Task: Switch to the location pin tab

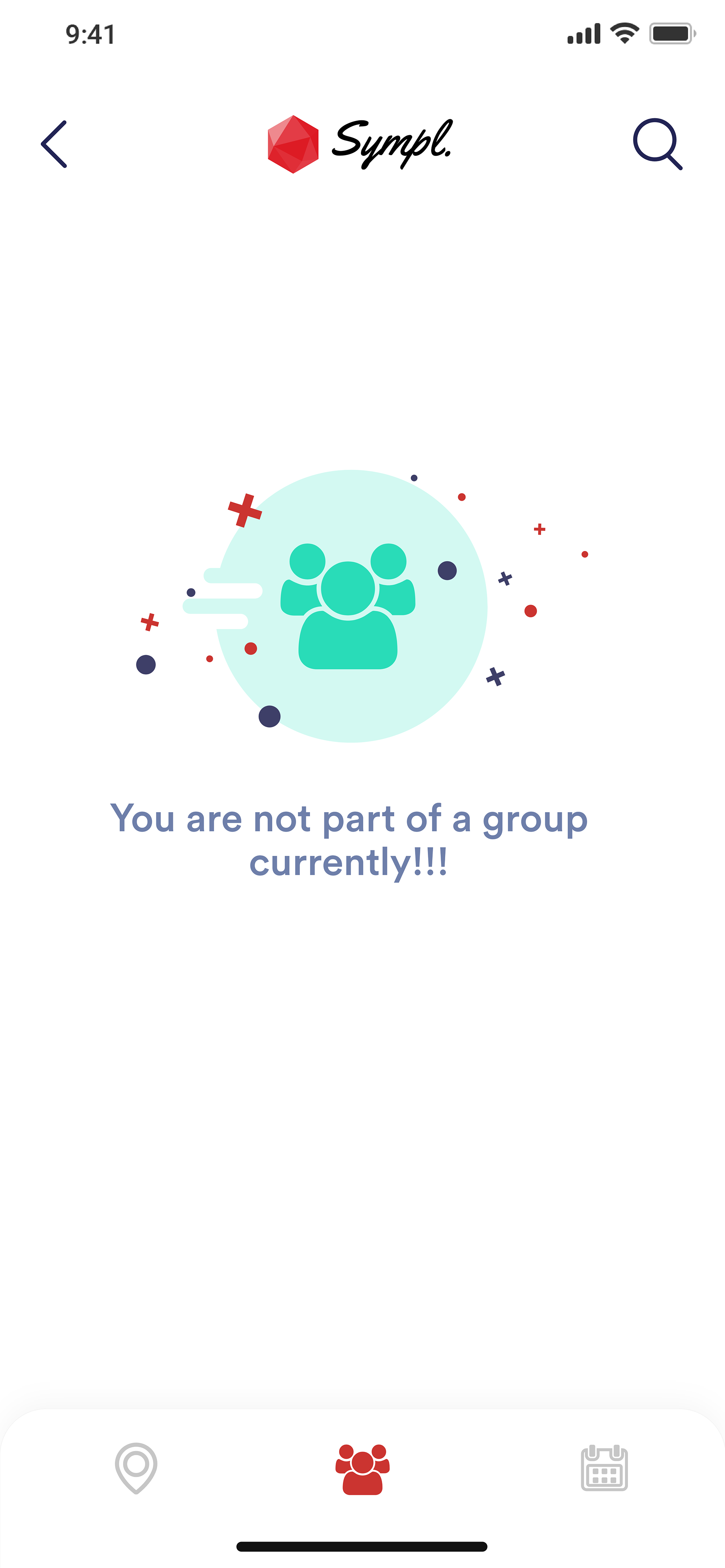Action: [136, 1468]
